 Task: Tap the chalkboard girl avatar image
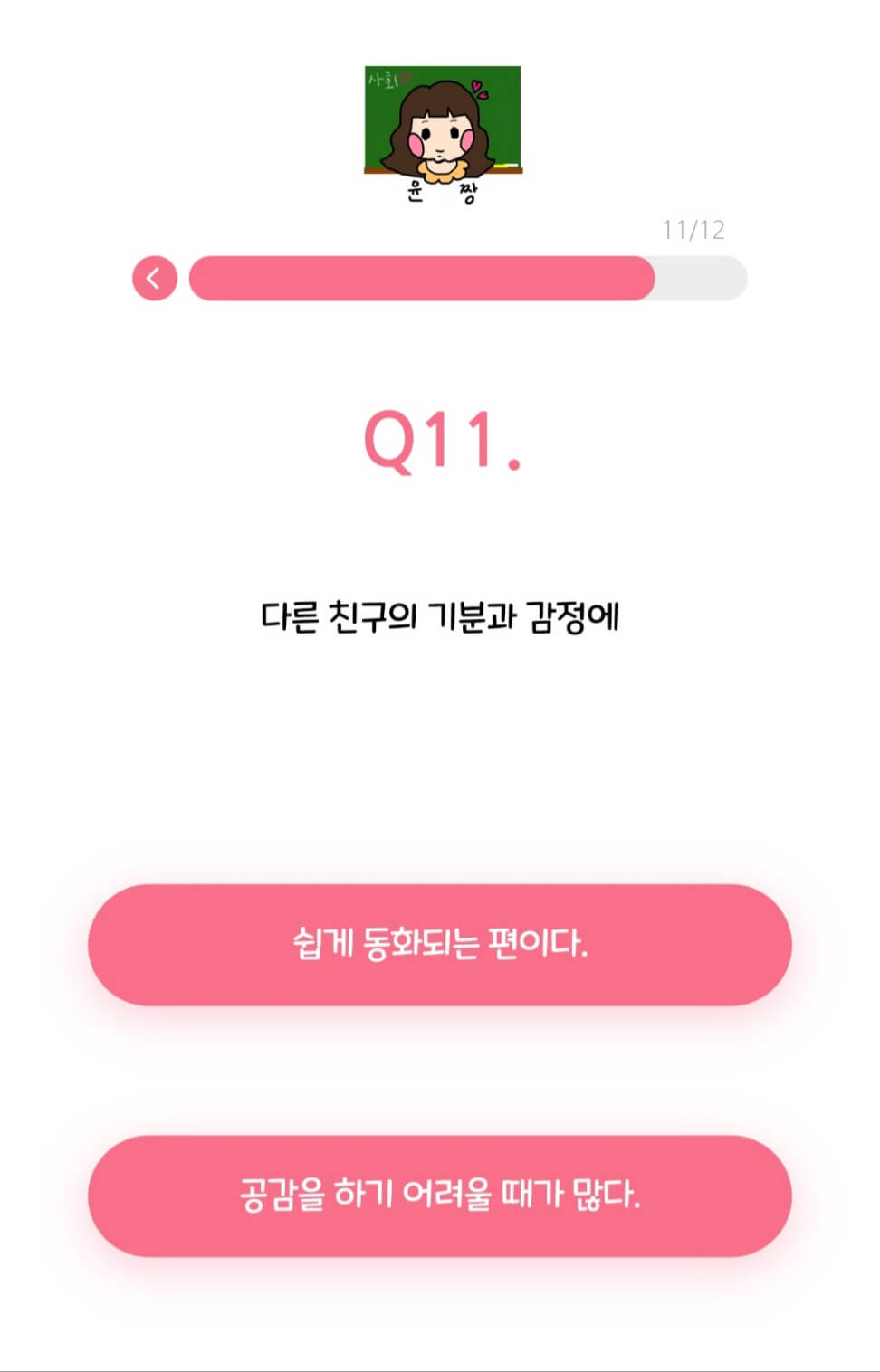(x=441, y=131)
